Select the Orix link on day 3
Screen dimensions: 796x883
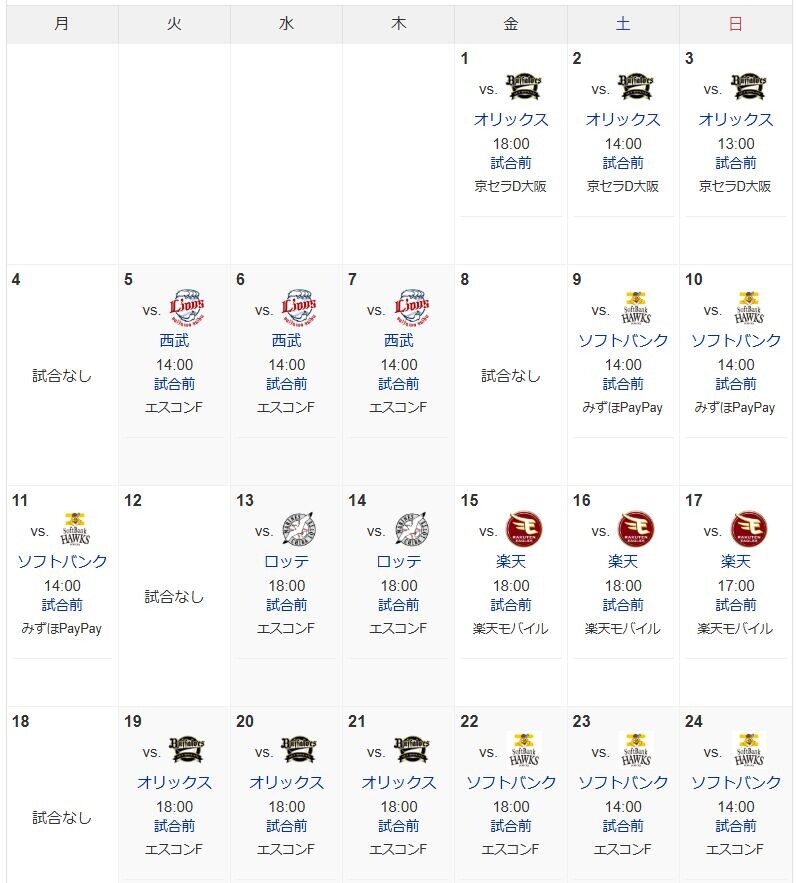735,119
